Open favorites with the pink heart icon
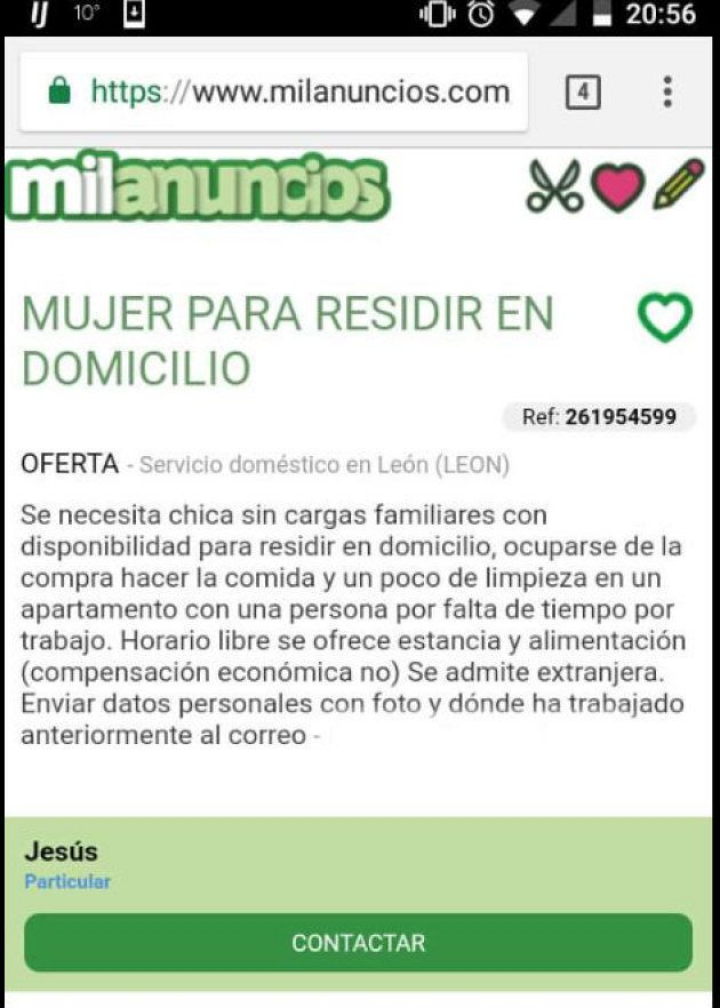Viewport: 720px width, 1008px height. [x=617, y=187]
